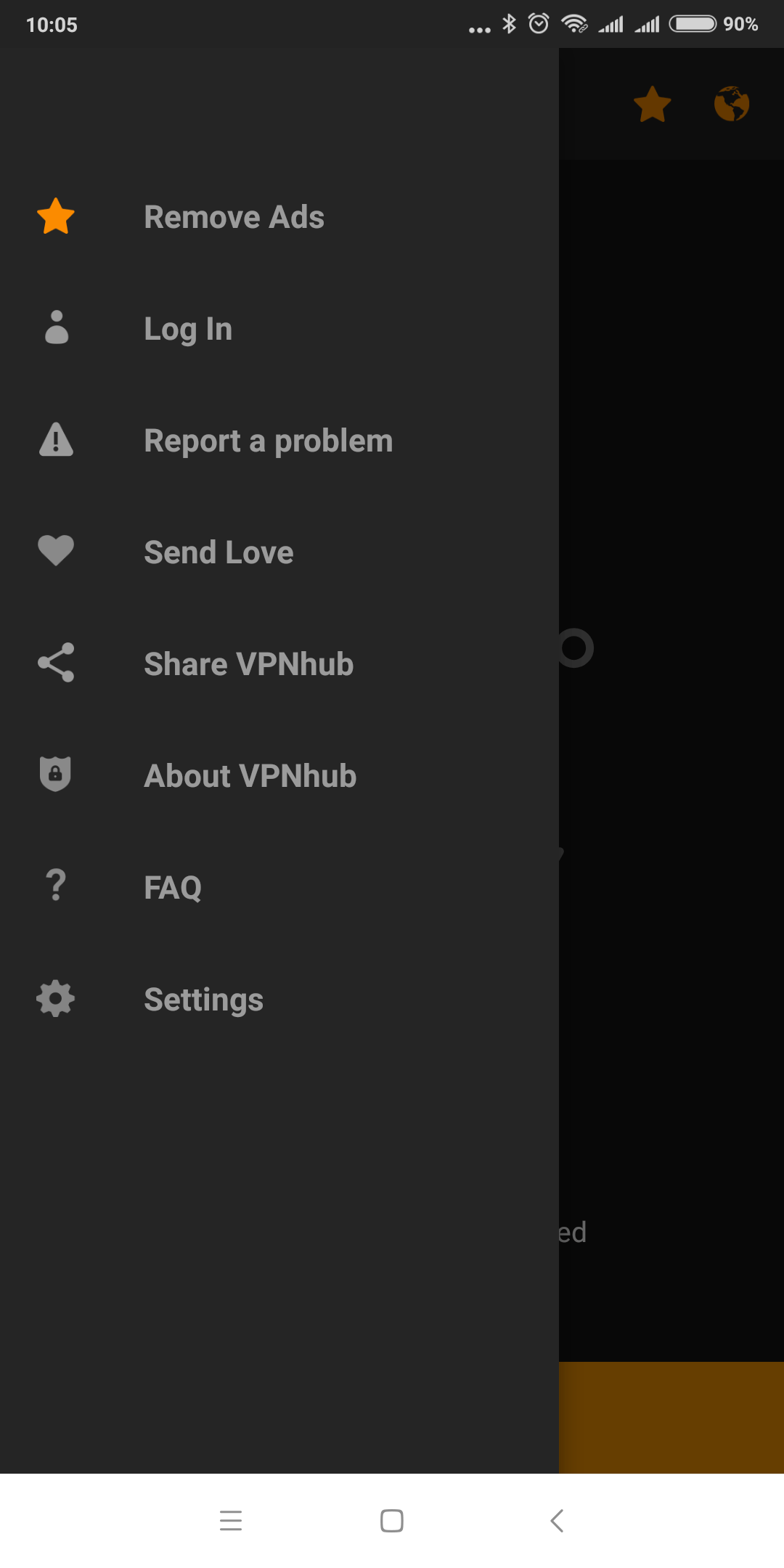This screenshot has height=1568, width=784.
Task: Go back using the system back button
Action: (557, 1520)
